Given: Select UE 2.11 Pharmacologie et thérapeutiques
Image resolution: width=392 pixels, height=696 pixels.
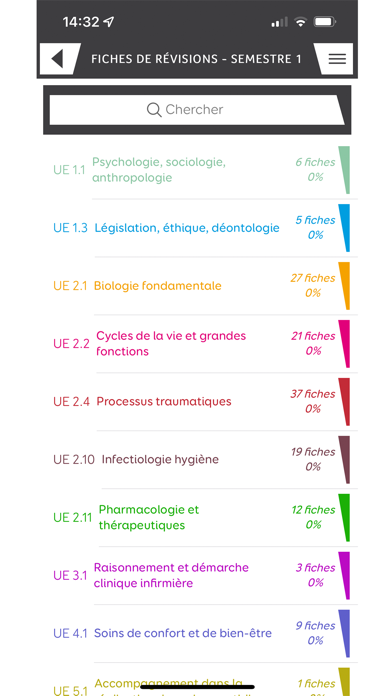Looking at the screenshot, I should [x=201, y=518].
